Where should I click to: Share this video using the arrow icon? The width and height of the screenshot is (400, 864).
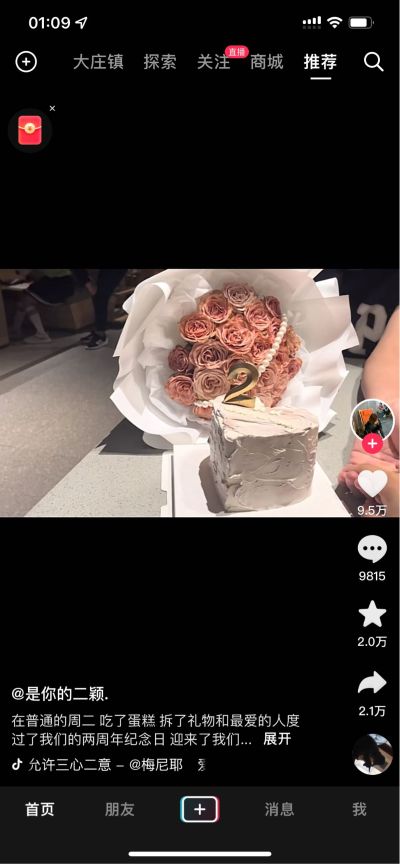coord(372,683)
